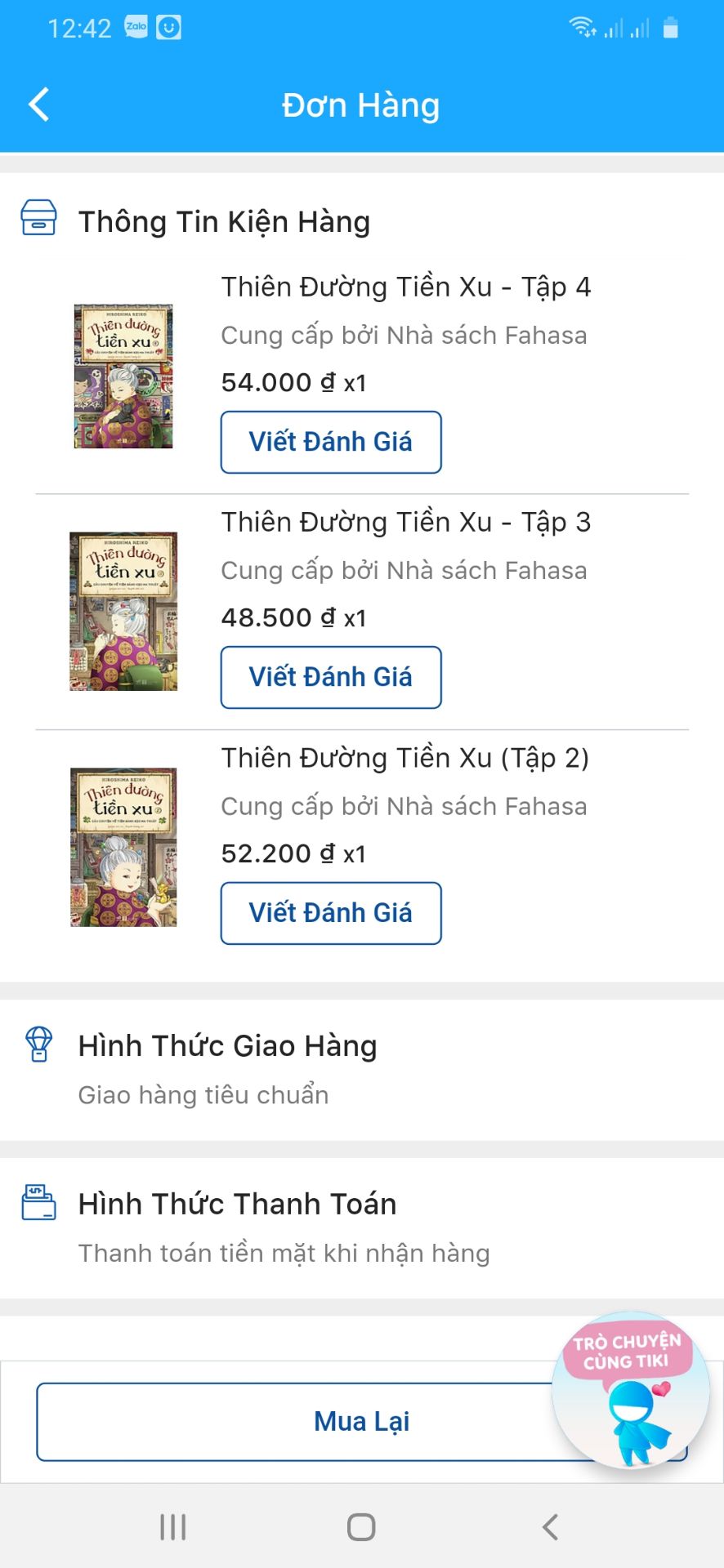Open the Thiên Đường Tiền Xu Tập 3 cover thumbnail

(123, 610)
